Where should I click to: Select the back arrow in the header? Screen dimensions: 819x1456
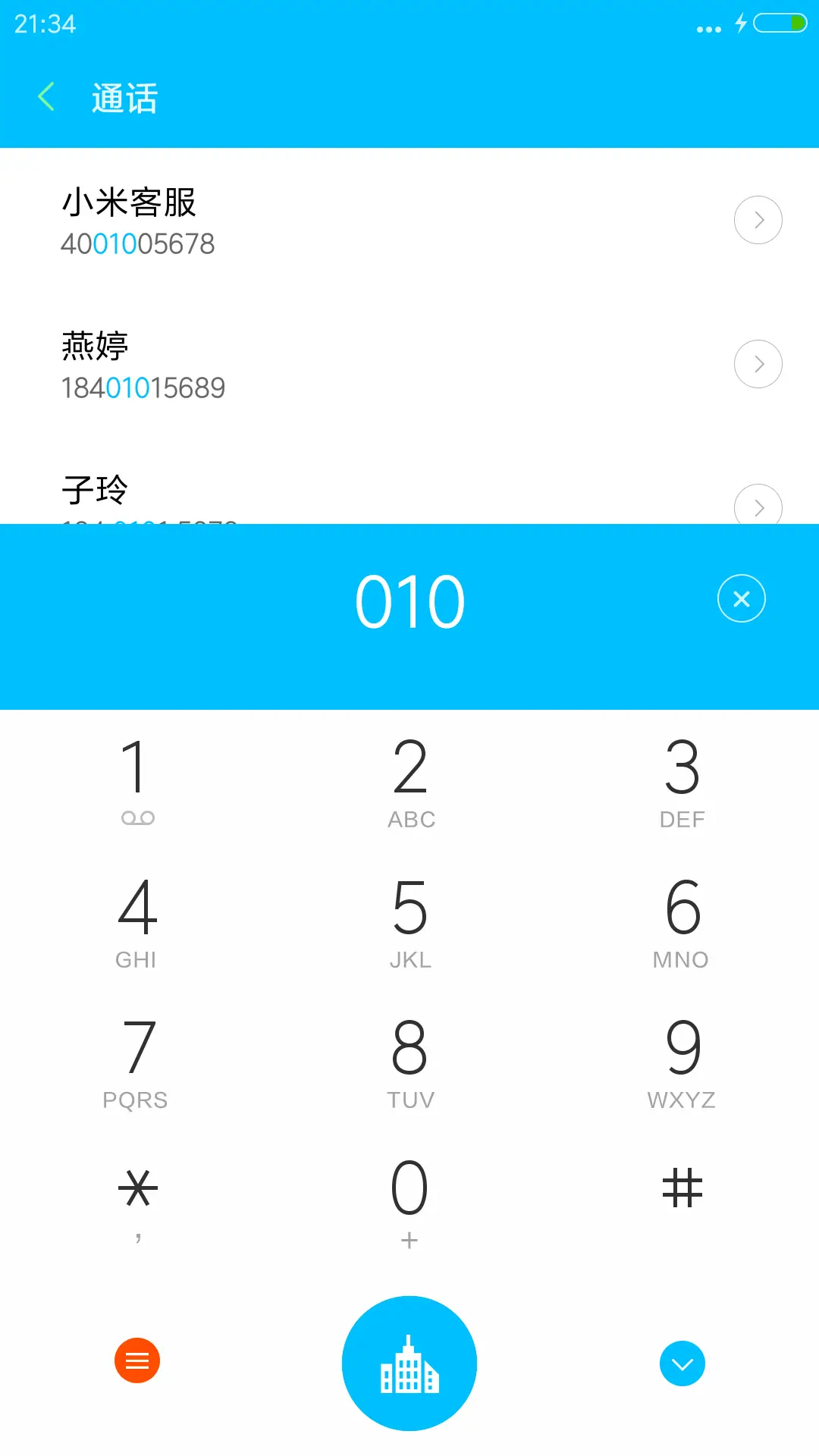(x=47, y=97)
